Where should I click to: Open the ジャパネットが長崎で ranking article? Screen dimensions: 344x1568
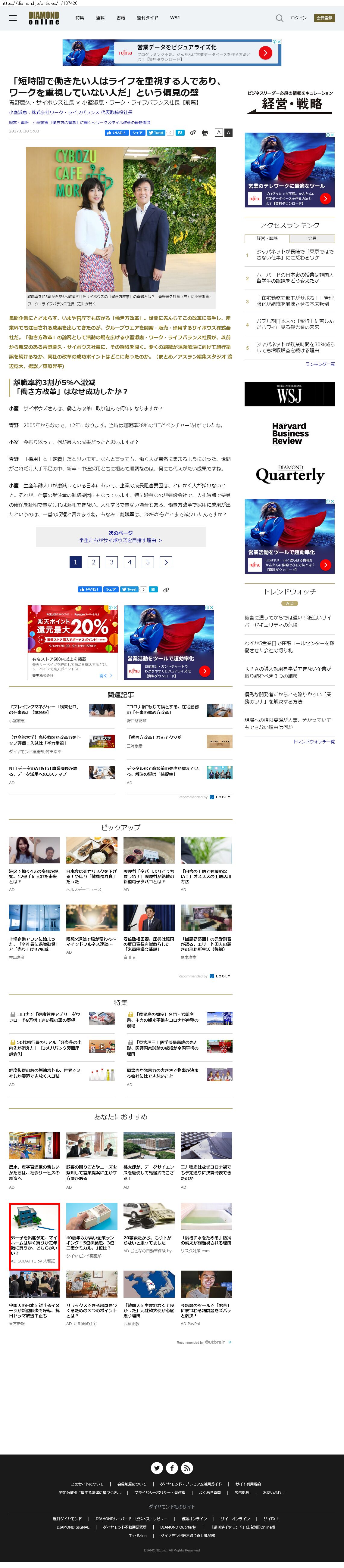295,254
